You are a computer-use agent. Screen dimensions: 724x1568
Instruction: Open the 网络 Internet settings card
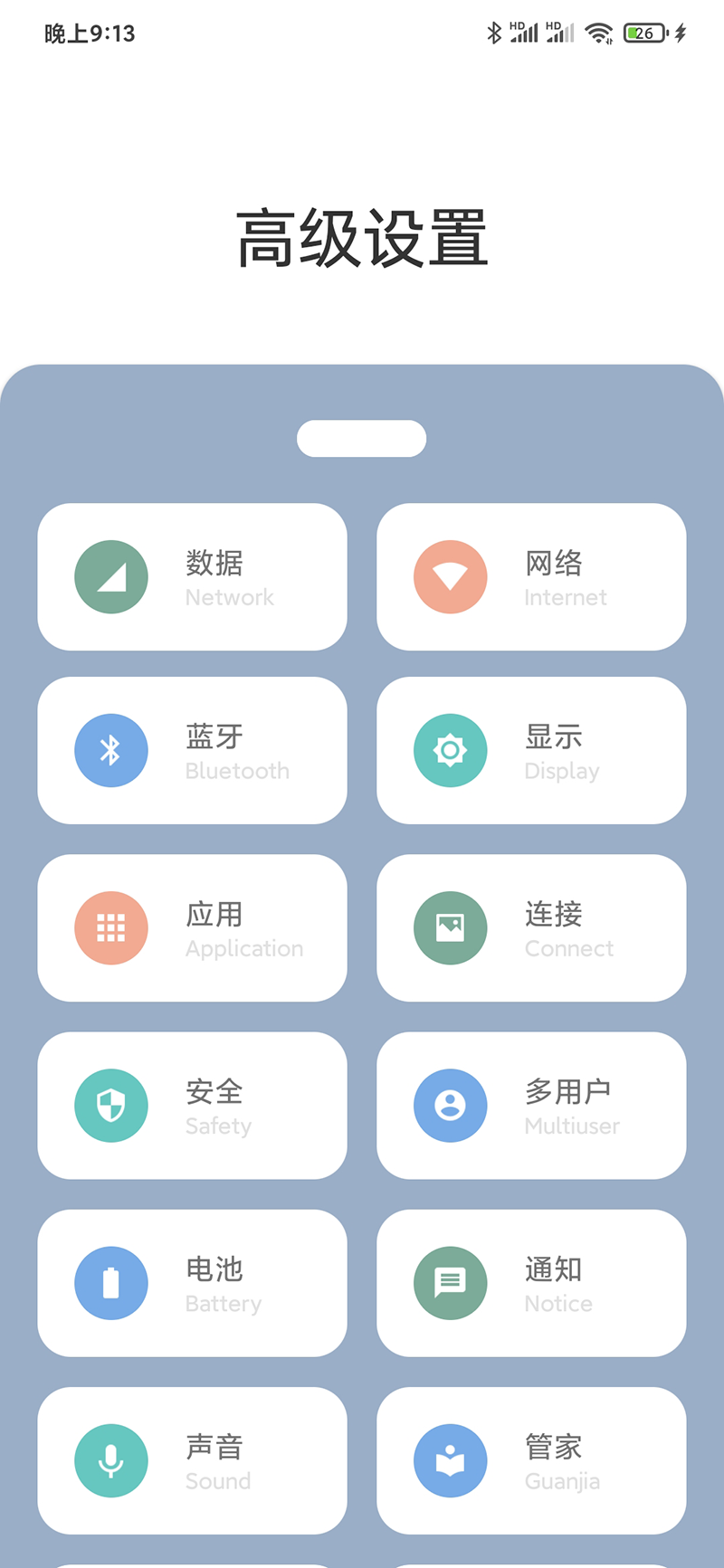pos(531,577)
